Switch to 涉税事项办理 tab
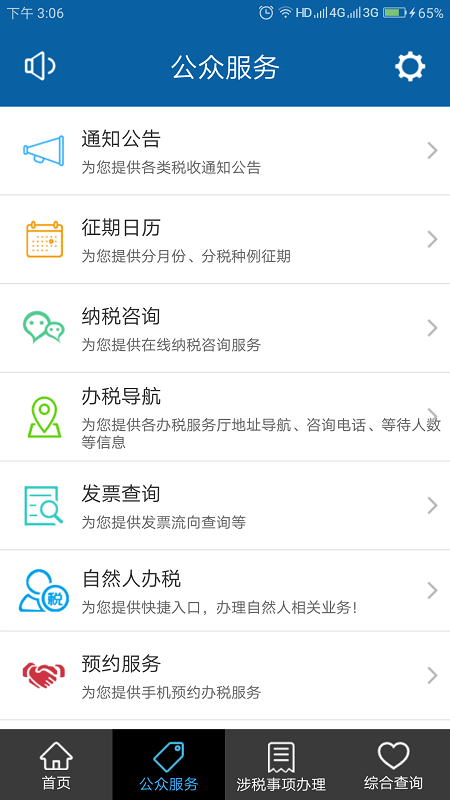 pyautogui.click(x=281, y=765)
